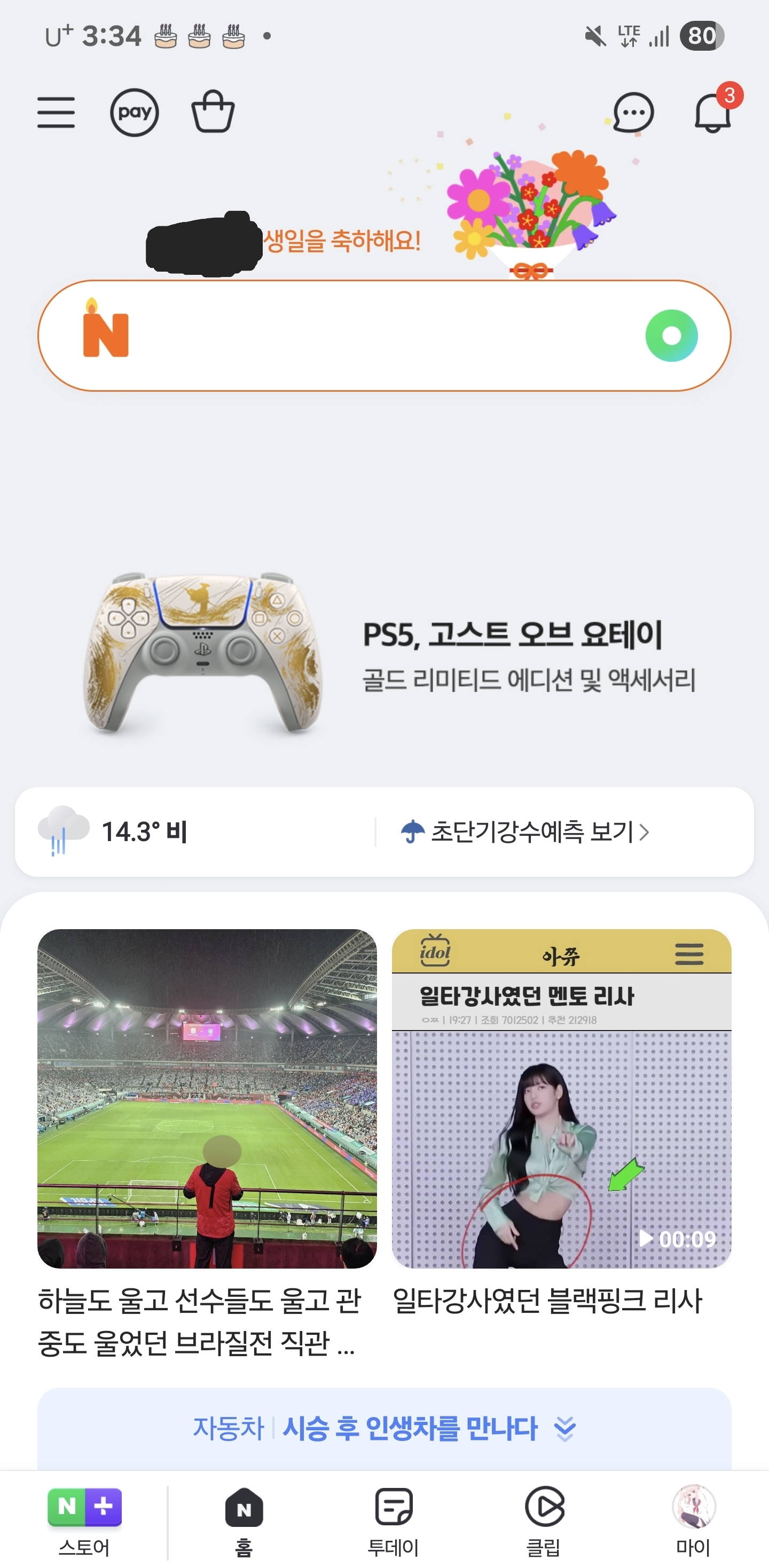
Task: Expand the 자동차 시승 후 인생차를 만나다 section
Action: click(x=384, y=1428)
